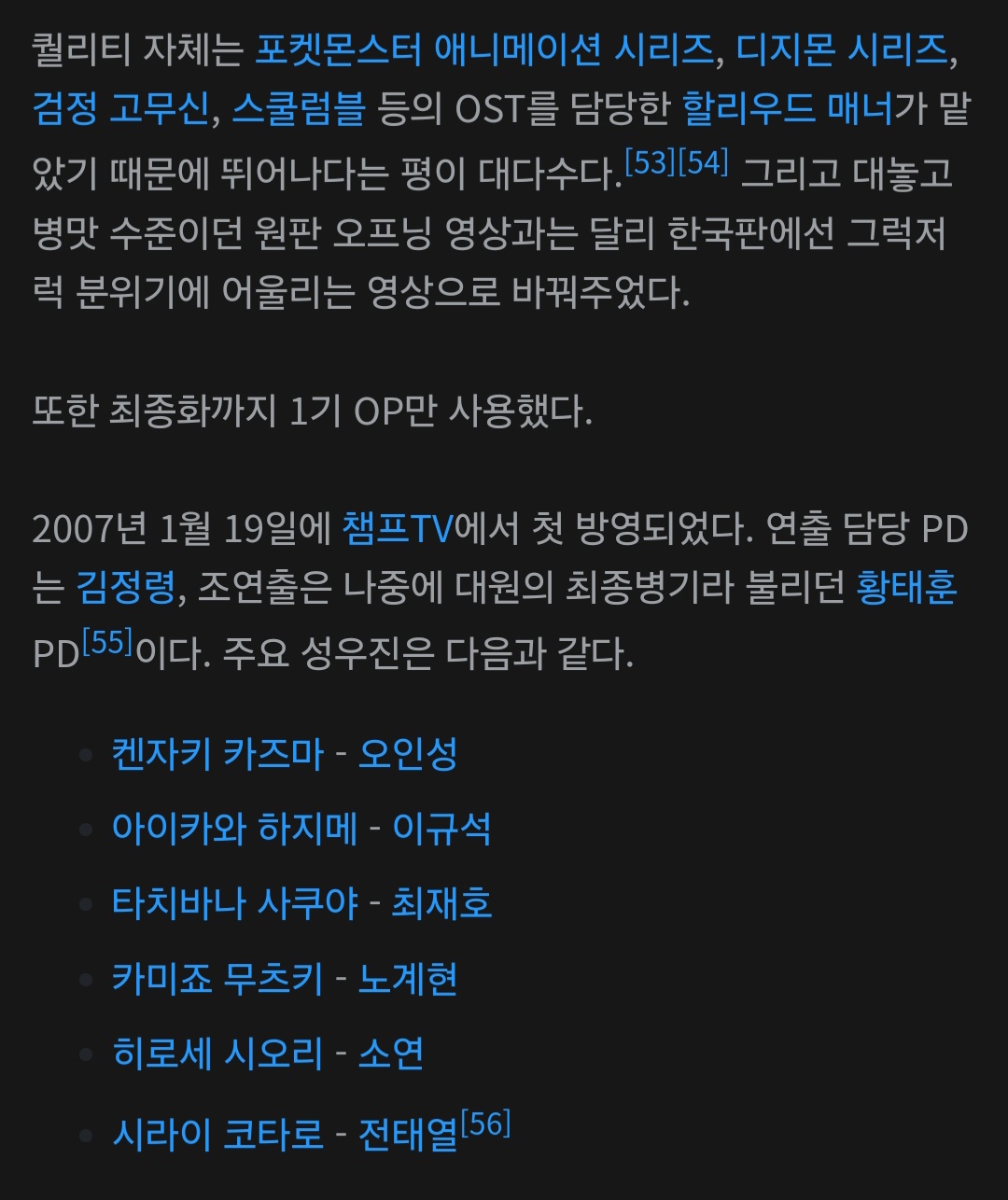The height and width of the screenshot is (1200, 1008).
Task: Open footnote 54
Action: click(x=703, y=163)
